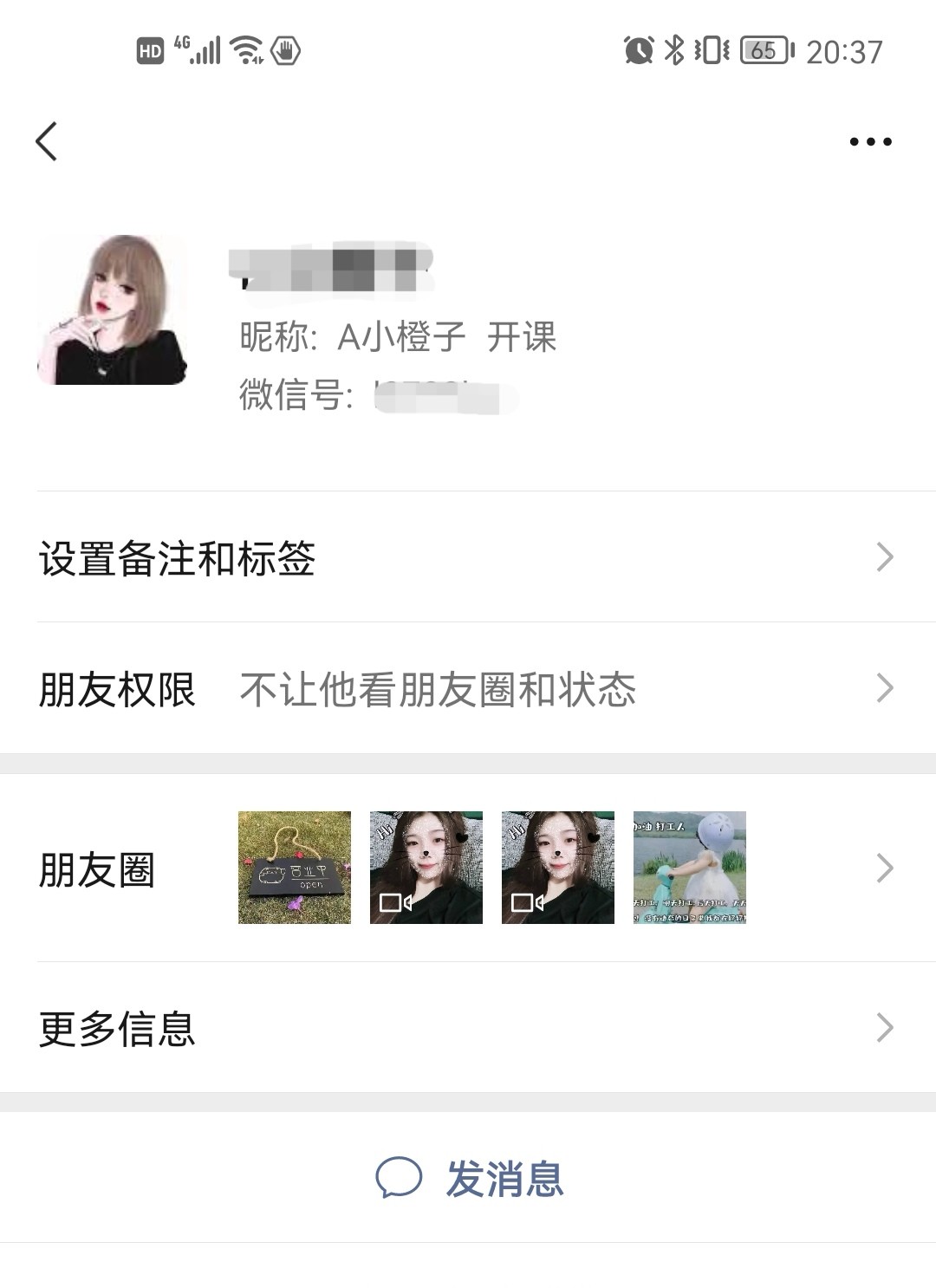Tap the back arrow to return
The width and height of the screenshot is (936, 1288).
tap(47, 141)
